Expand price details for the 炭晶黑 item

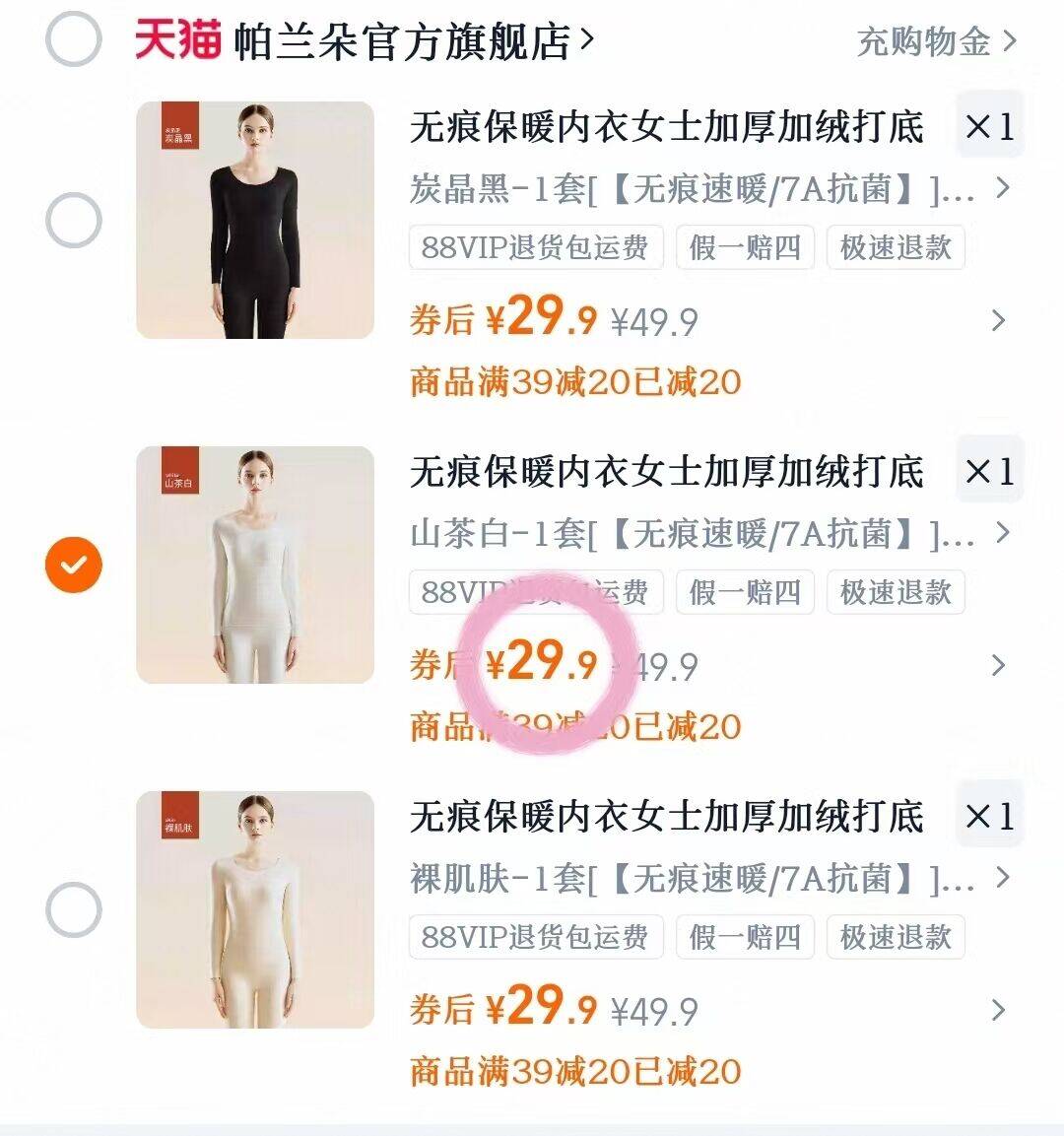point(998,320)
